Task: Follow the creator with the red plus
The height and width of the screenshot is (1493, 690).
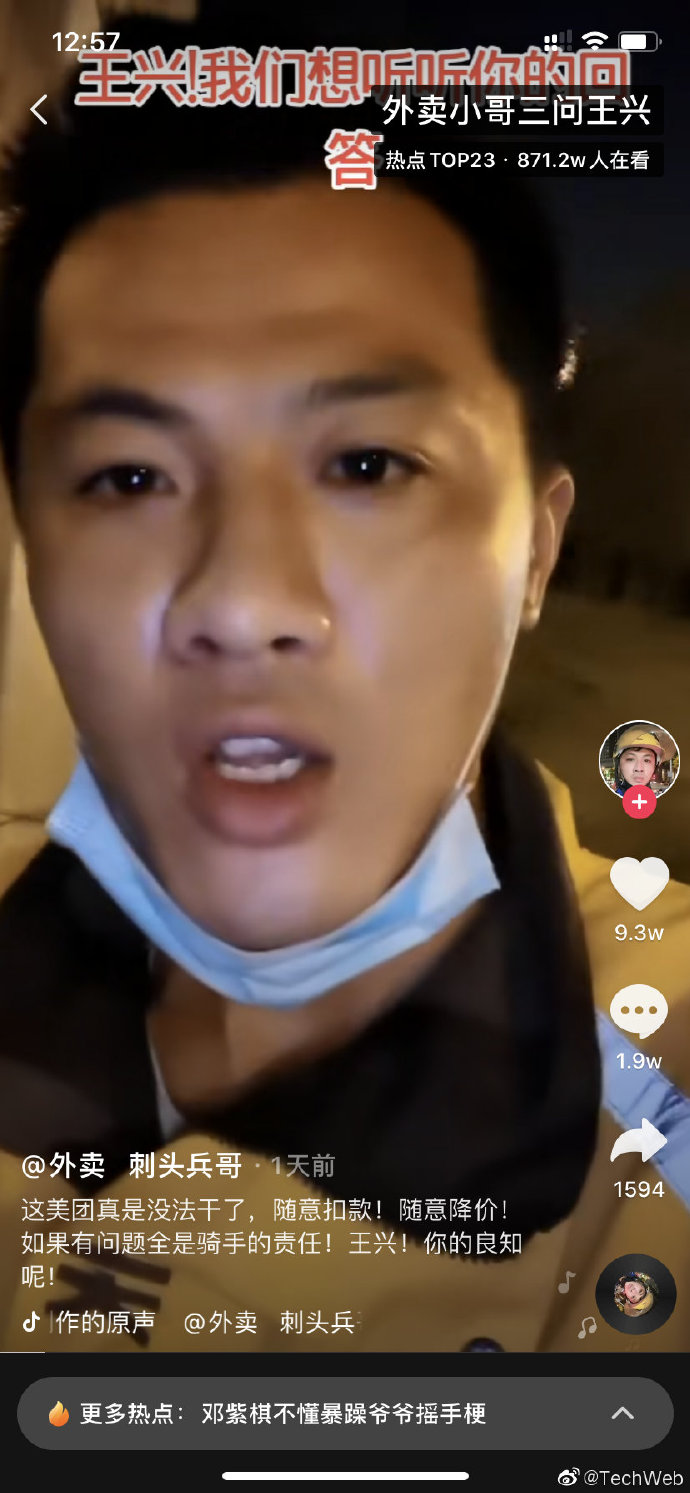Action: [x=639, y=802]
